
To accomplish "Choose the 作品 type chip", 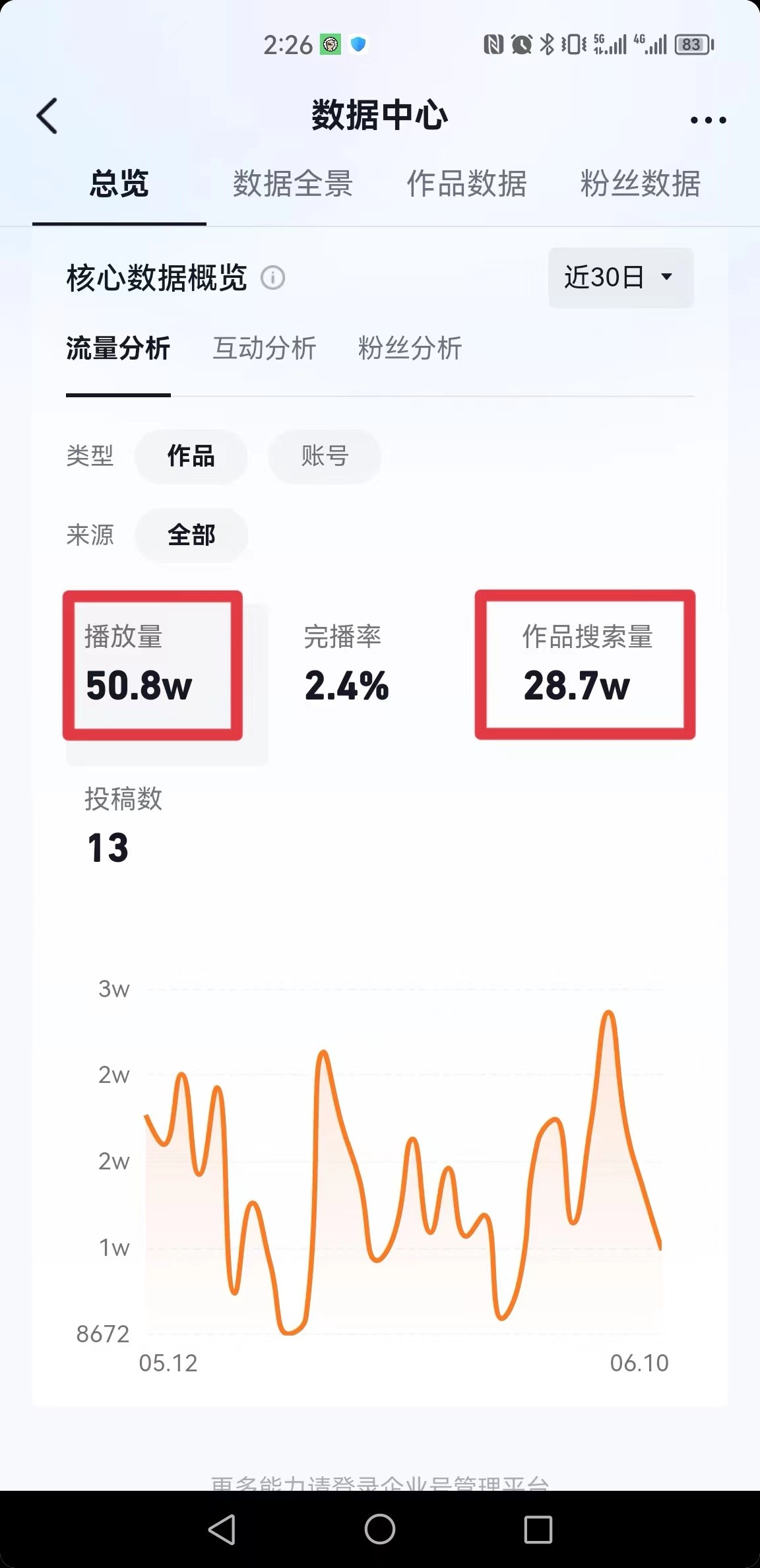I will pyautogui.click(x=191, y=456).
